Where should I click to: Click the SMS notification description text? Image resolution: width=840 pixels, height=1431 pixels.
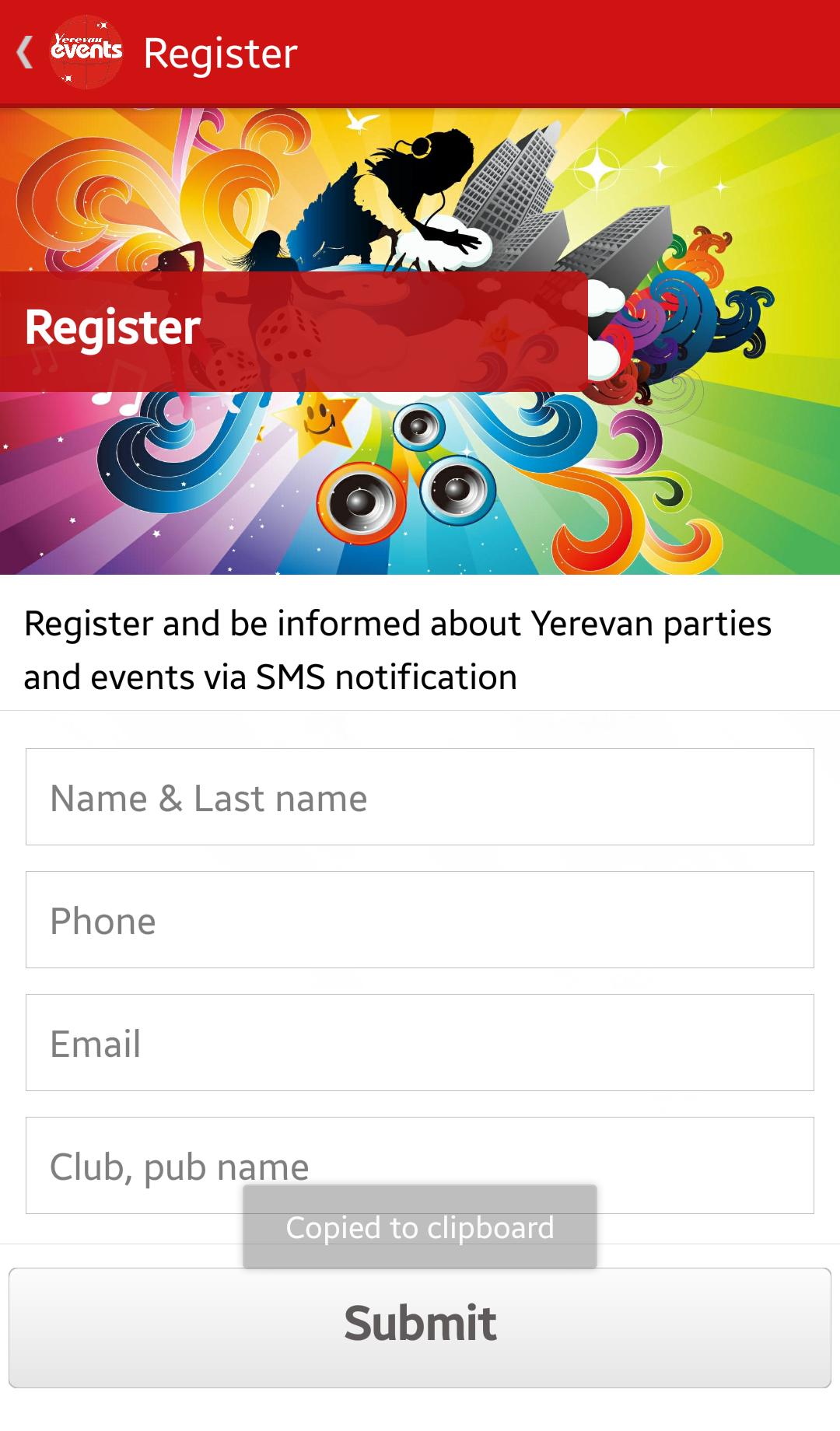[x=398, y=649]
